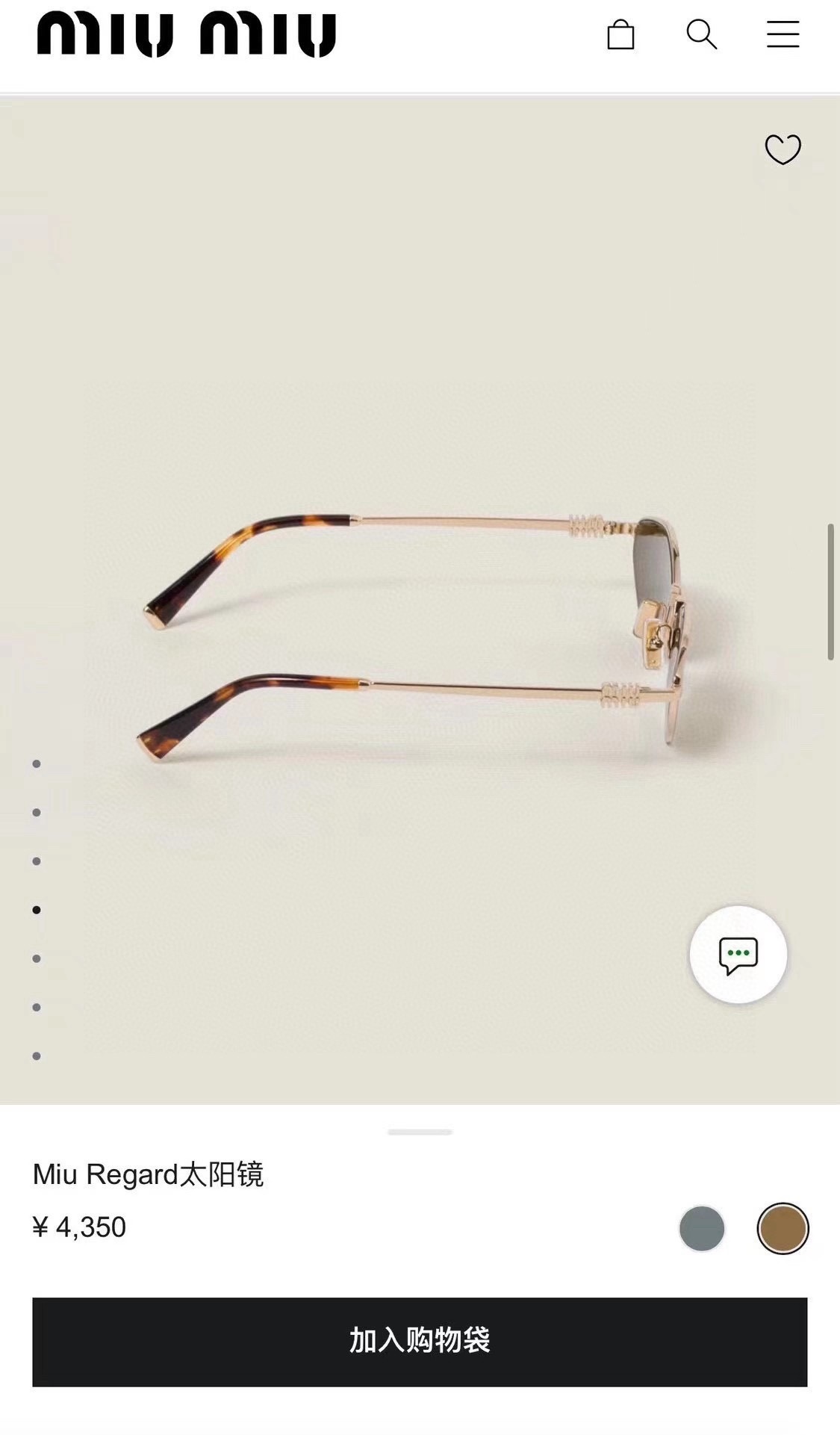
Task: Add sunglasses to wishlist heart
Action: tap(783, 149)
